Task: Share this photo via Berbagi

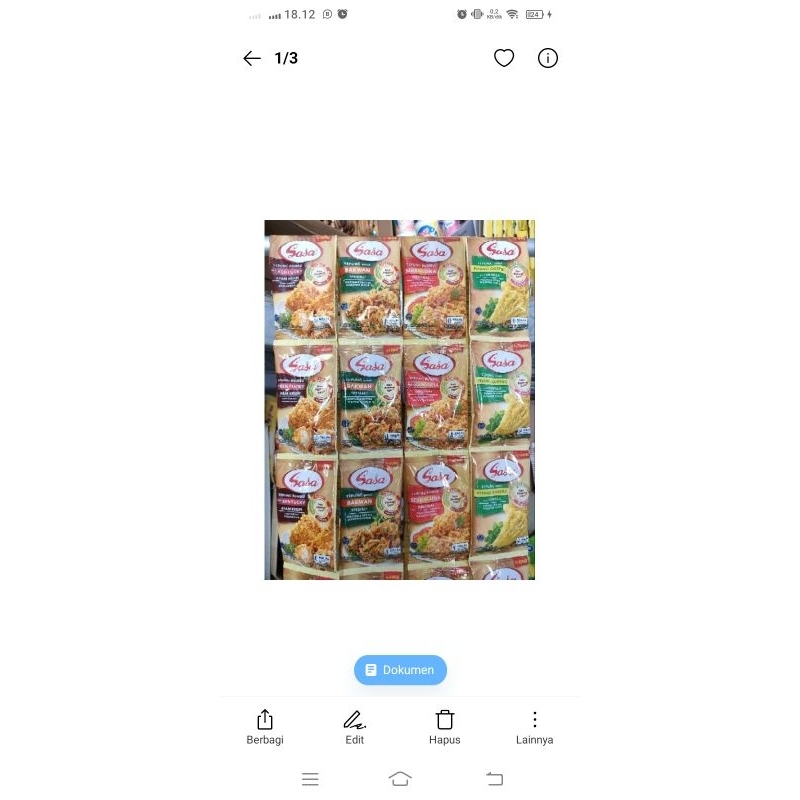Action: [265, 726]
